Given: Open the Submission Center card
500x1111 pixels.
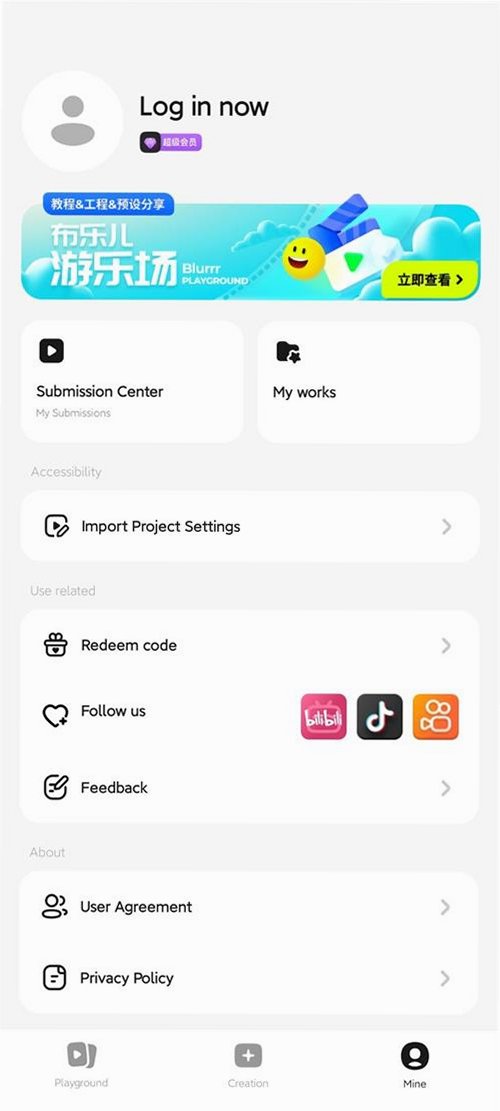Looking at the screenshot, I should pos(132,382).
